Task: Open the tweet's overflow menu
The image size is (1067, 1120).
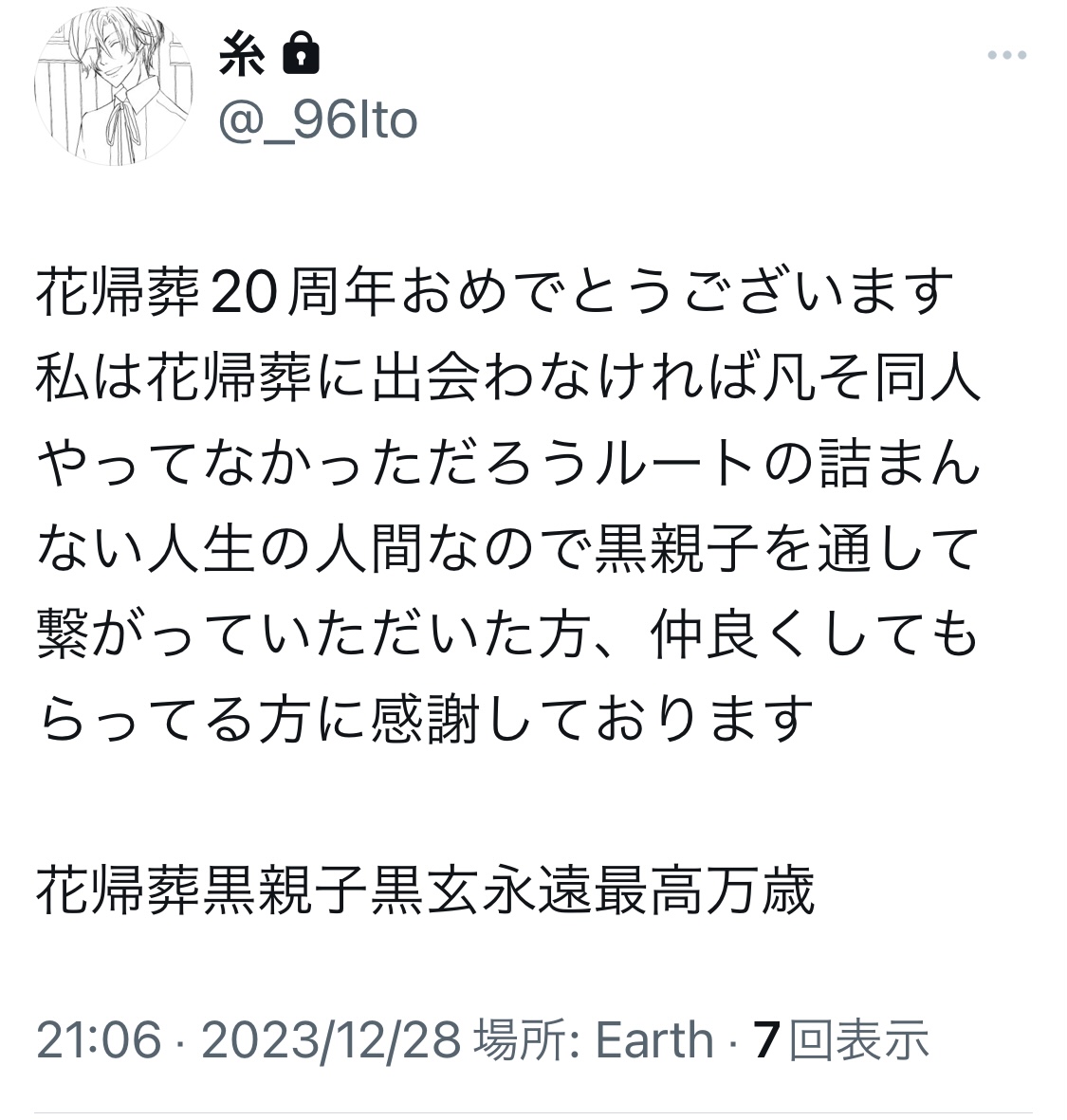Action: point(1006,56)
